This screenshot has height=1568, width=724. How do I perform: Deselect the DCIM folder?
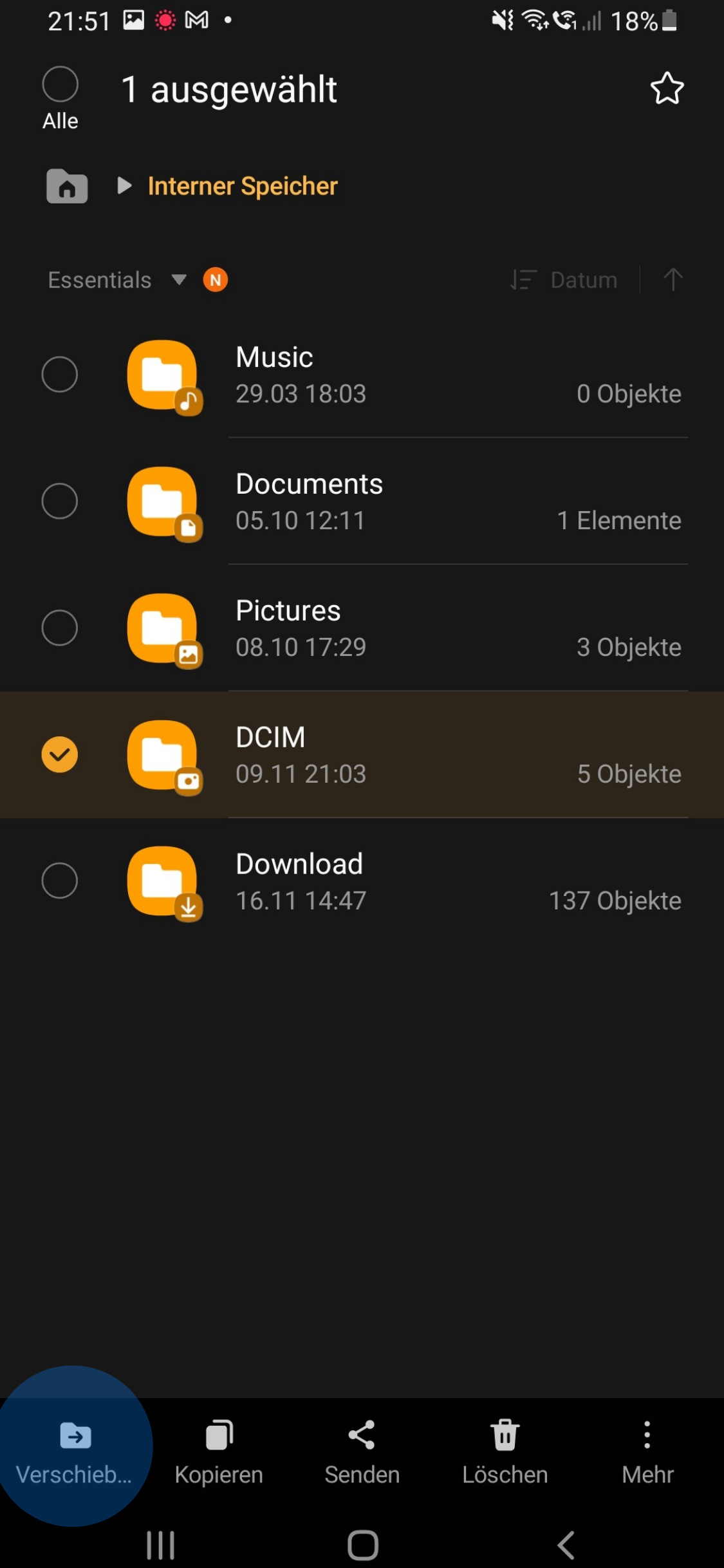(60, 754)
